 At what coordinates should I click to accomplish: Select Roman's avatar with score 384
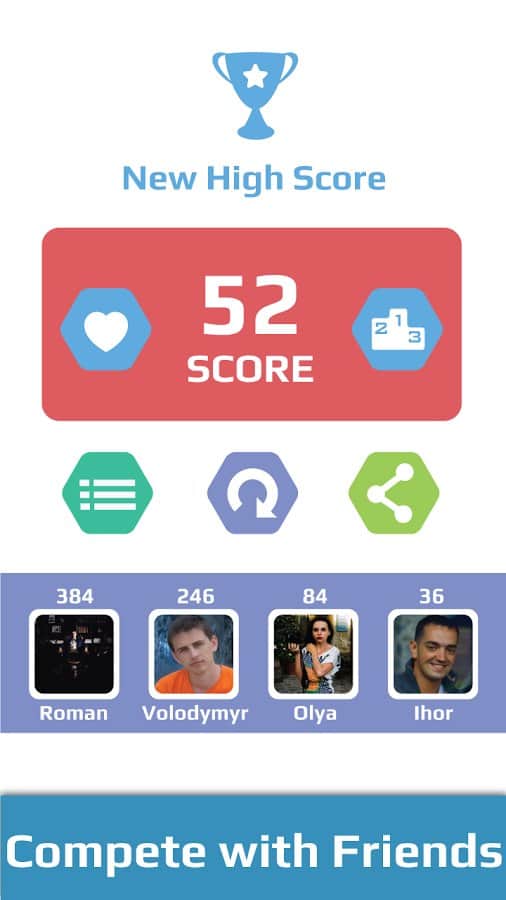click(74, 654)
